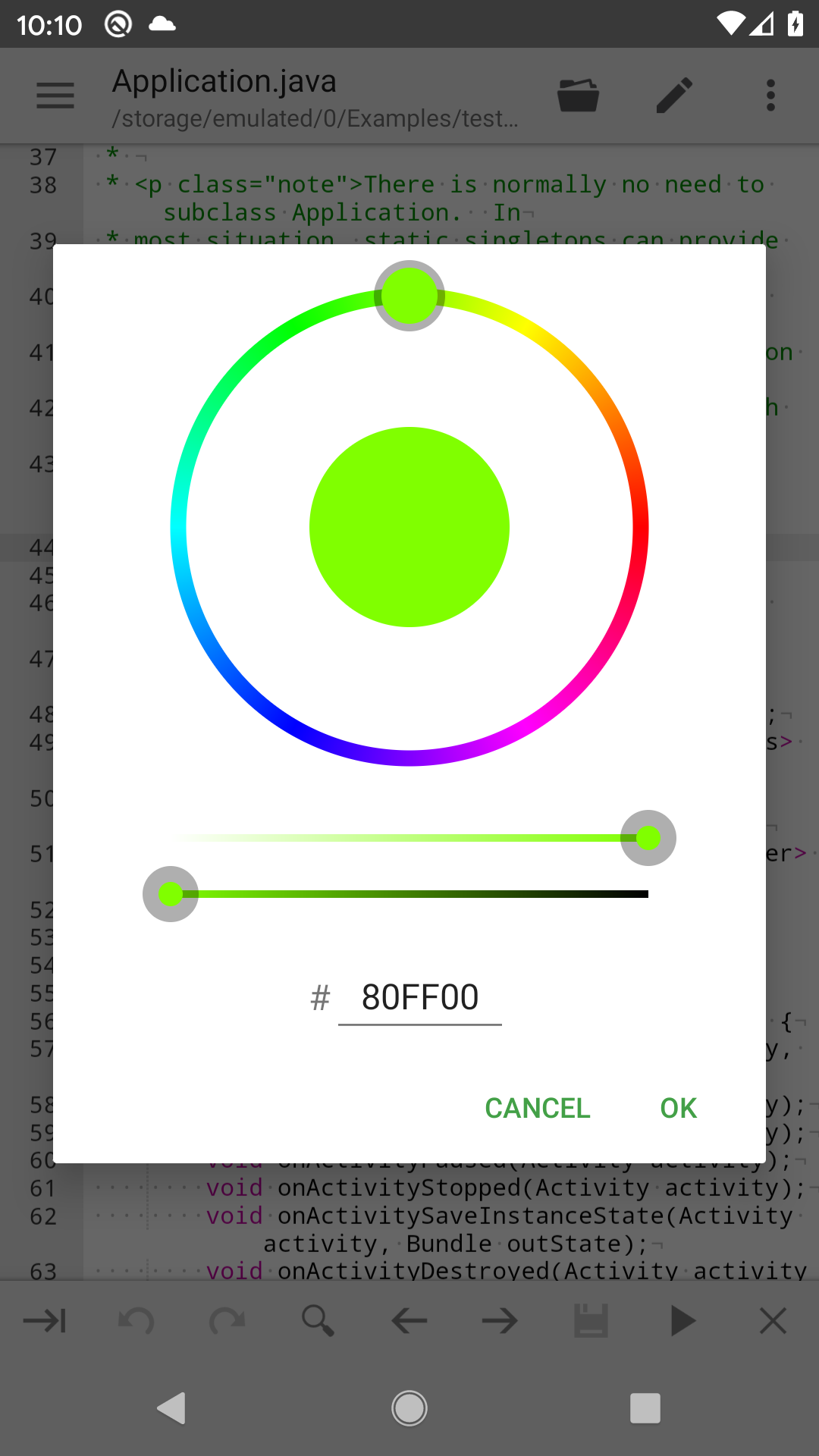Tap the saturation slider handle
Image resolution: width=819 pixels, height=1456 pixels.
point(648,838)
